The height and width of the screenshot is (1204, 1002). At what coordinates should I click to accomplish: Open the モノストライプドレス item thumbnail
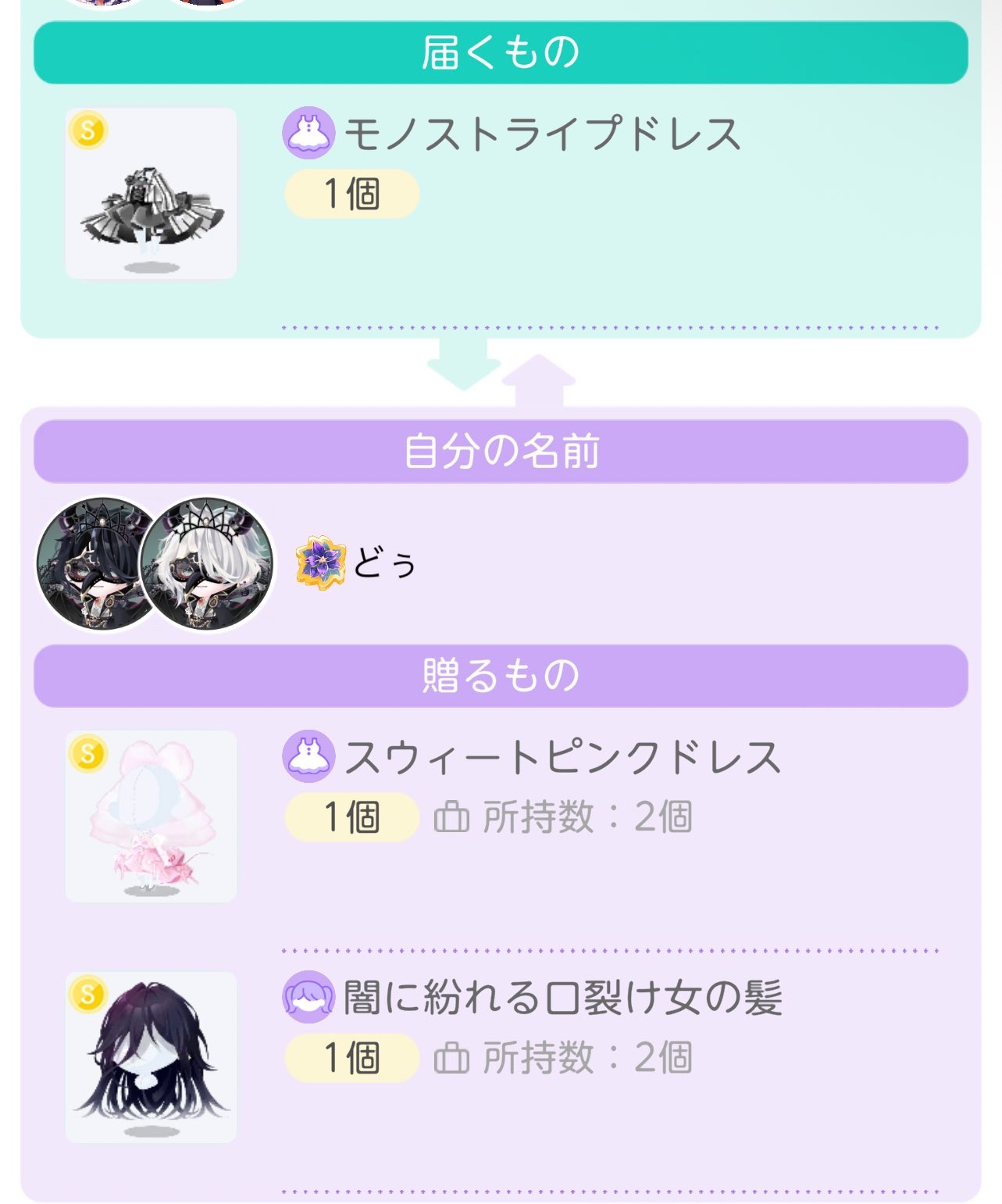[x=151, y=194]
